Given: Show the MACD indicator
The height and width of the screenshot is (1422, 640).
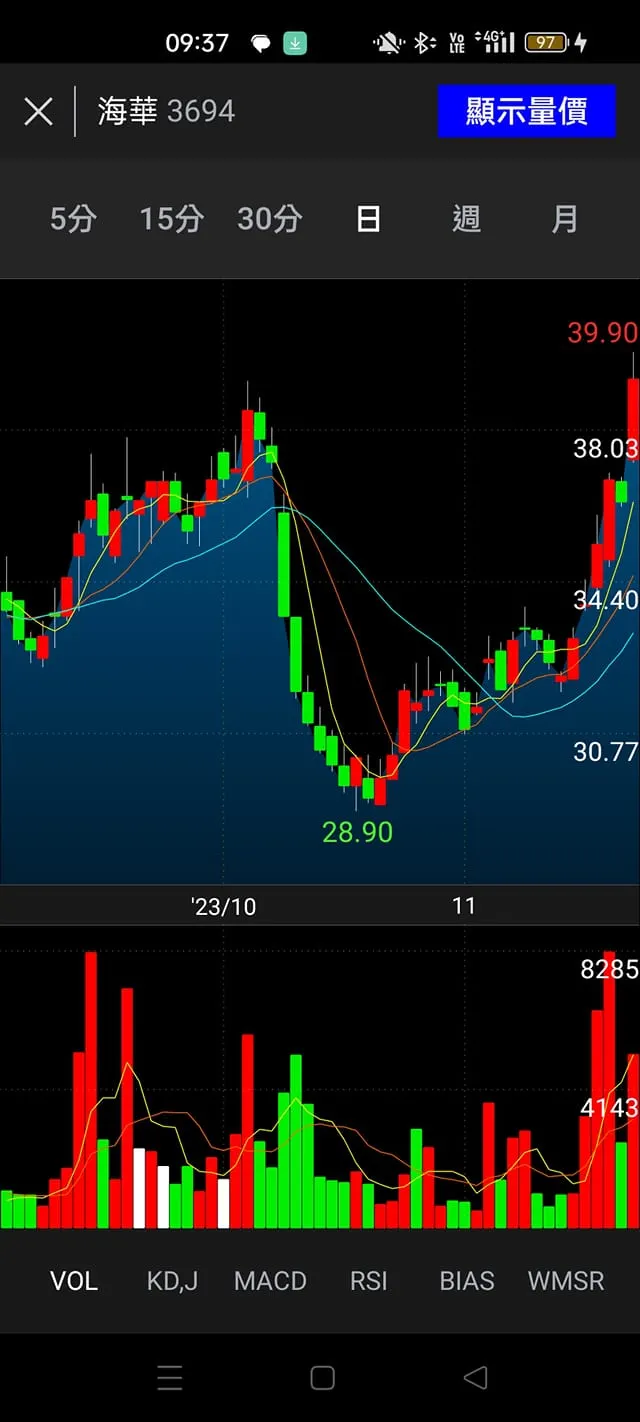Looking at the screenshot, I should tap(270, 1281).
